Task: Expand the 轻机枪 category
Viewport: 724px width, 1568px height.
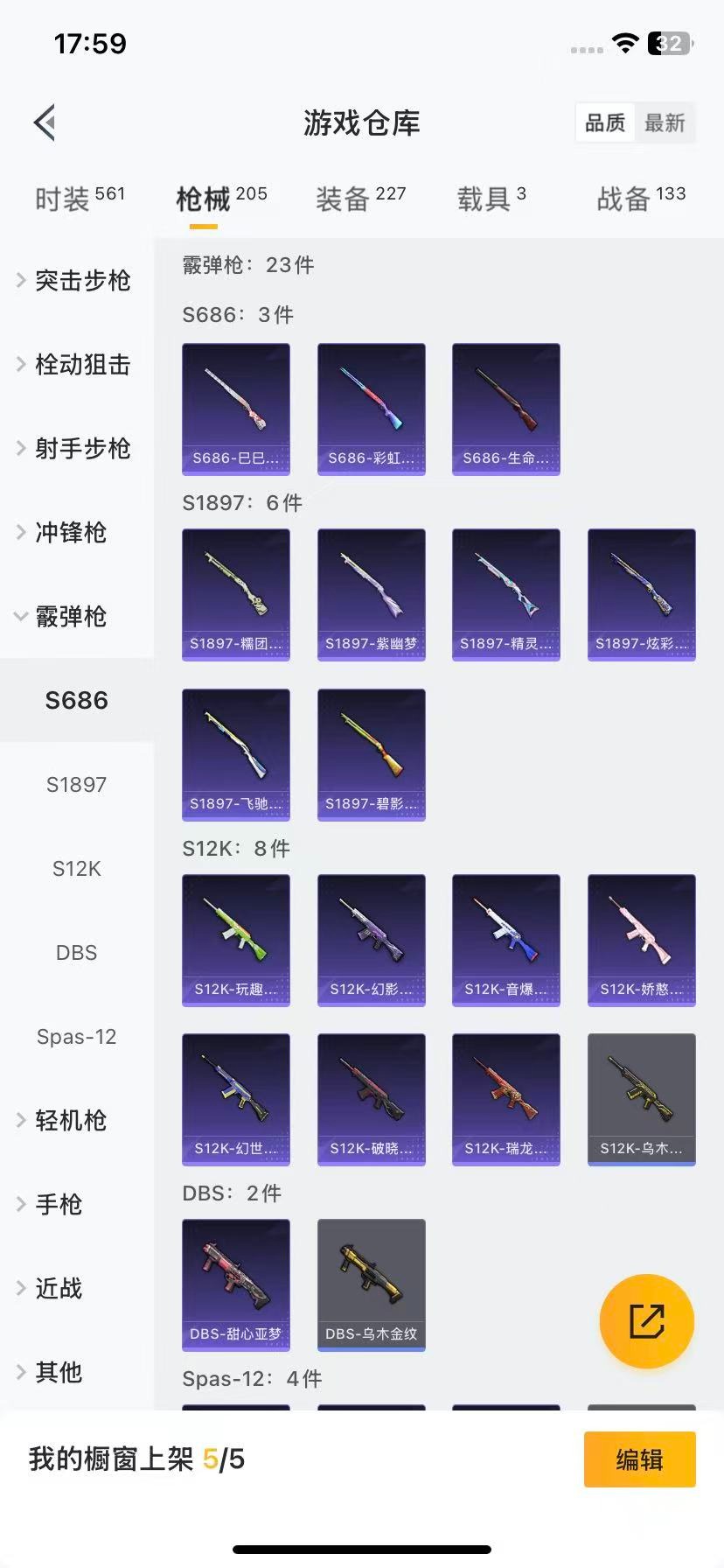Action: (x=70, y=1120)
